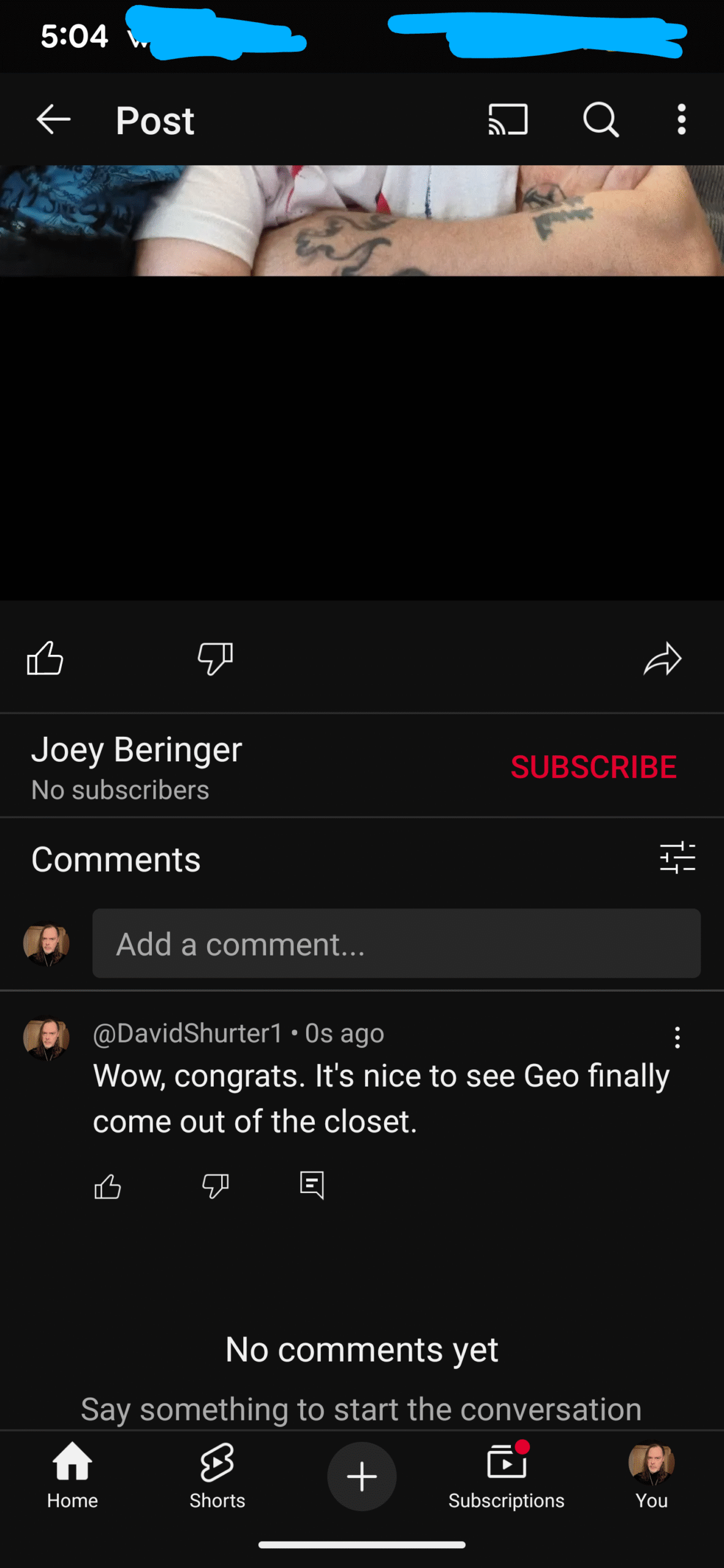Share this post
This screenshot has width=724, height=1568.
(662, 658)
